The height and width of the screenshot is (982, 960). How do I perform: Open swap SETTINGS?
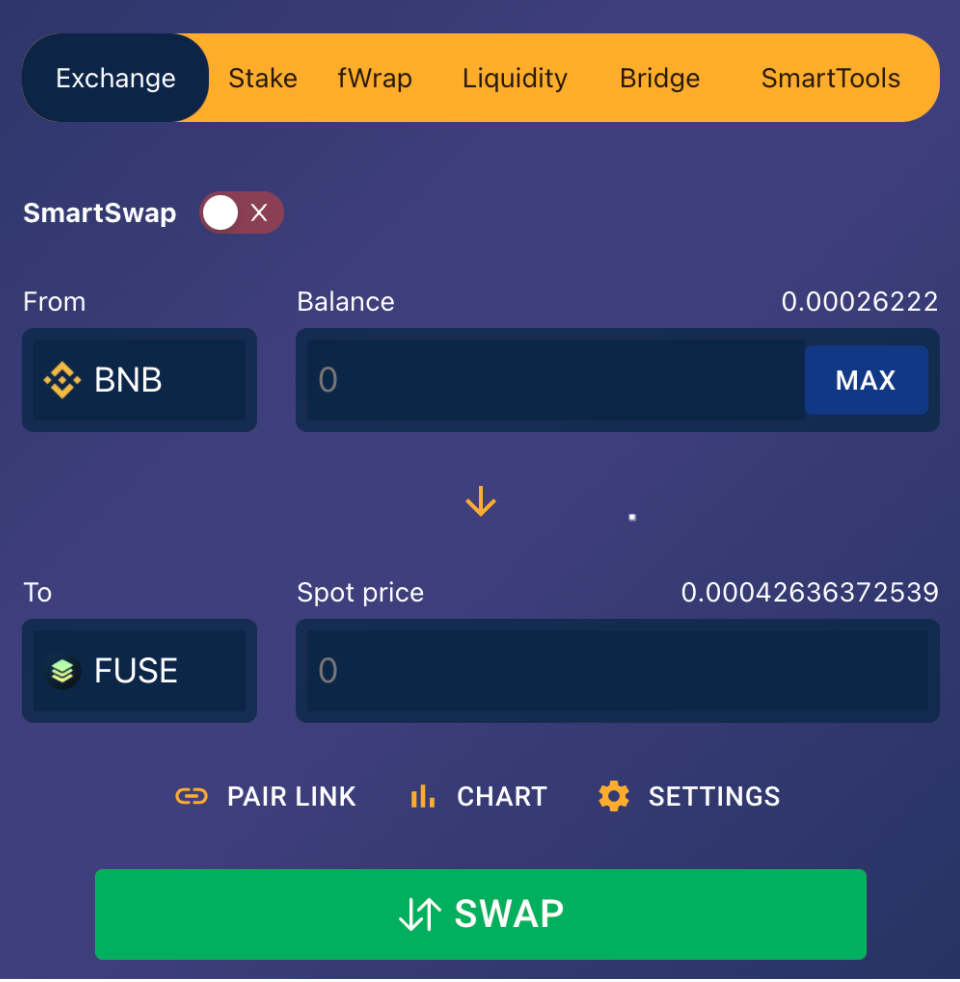pyautogui.click(x=689, y=796)
